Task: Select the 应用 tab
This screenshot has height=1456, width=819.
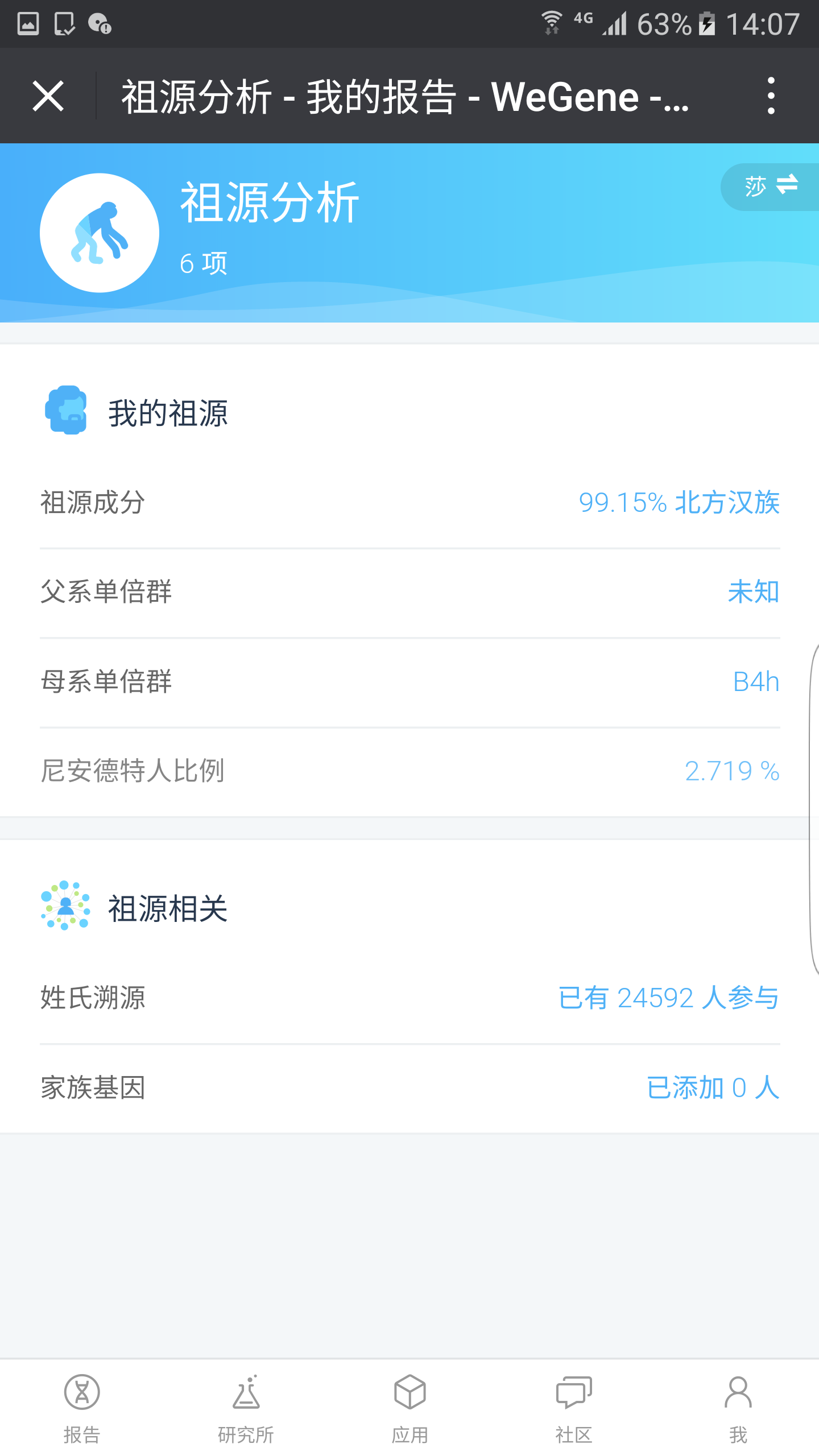Action: [409, 1409]
